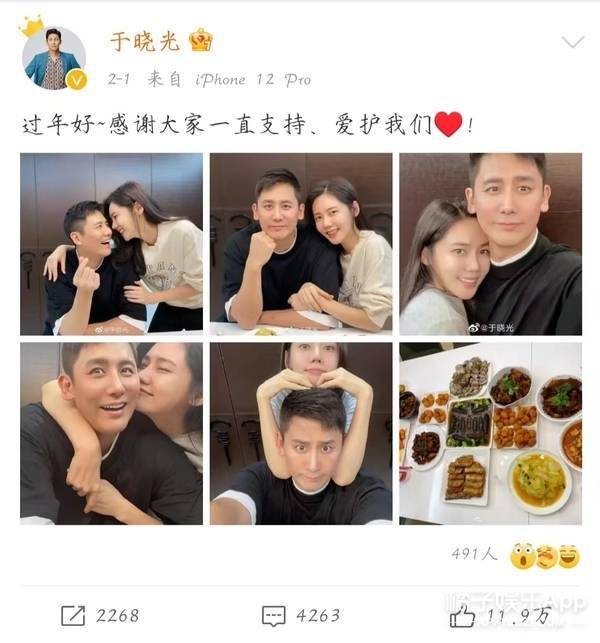The width and height of the screenshot is (600, 643).
Task: Enlarge the photo with the finger-heart gesture
Action: click(x=111, y=244)
